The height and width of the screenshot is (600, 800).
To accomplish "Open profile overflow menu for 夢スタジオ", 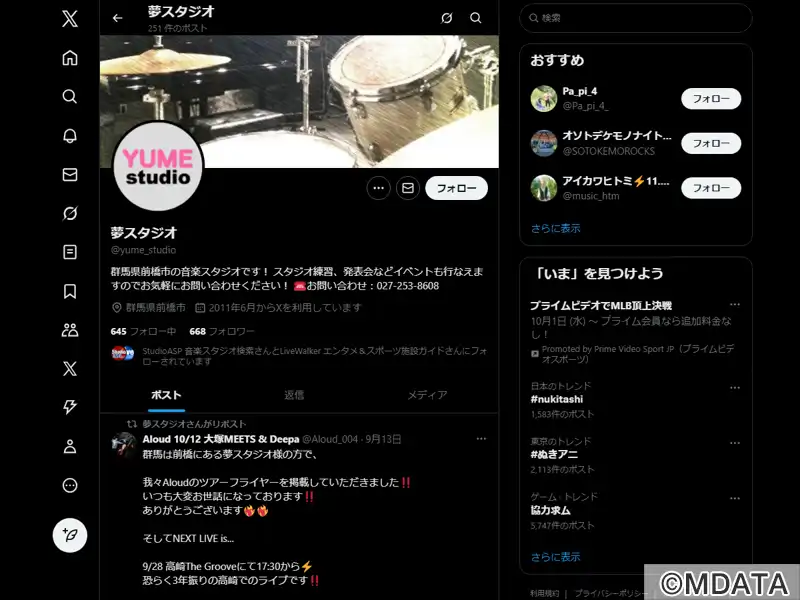I will [x=378, y=188].
